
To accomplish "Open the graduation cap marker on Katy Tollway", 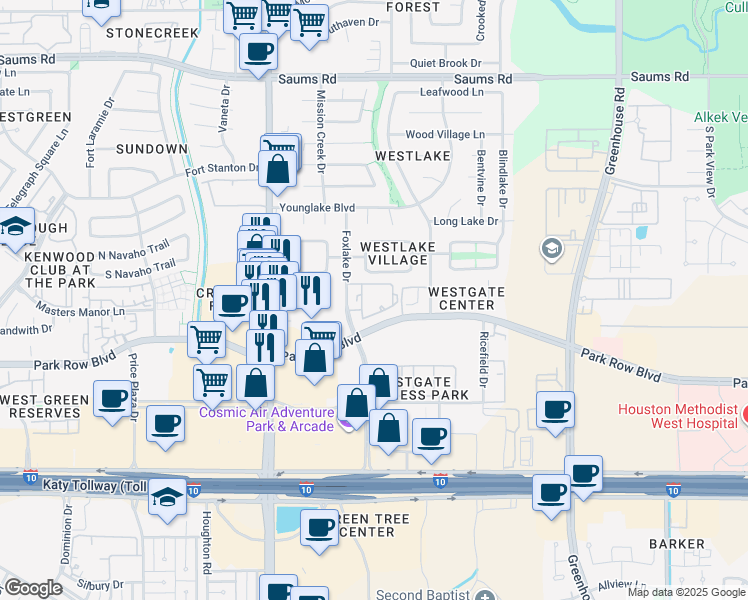I will point(168,497).
